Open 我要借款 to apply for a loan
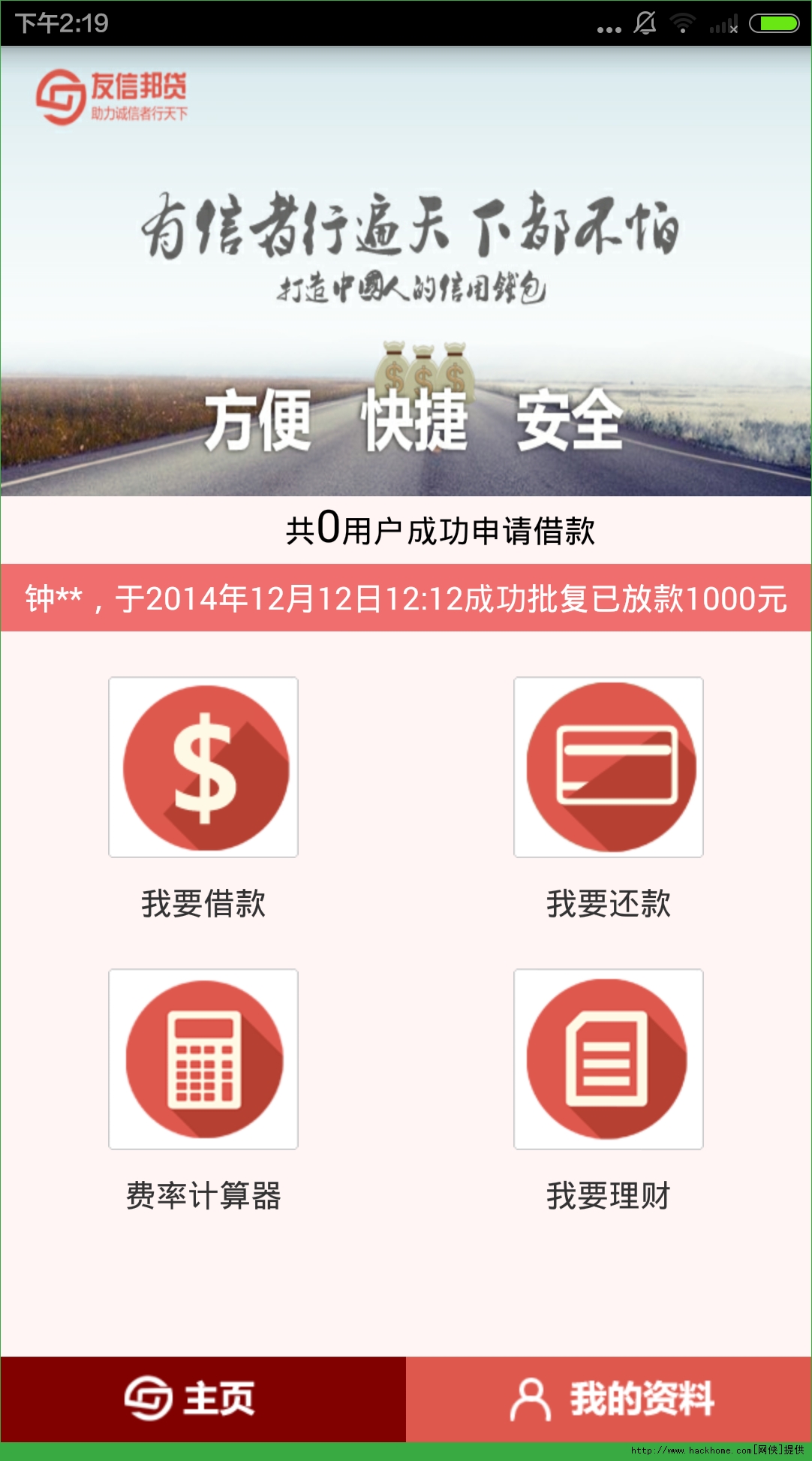This screenshot has height=1461, width=812. pyautogui.click(x=203, y=767)
